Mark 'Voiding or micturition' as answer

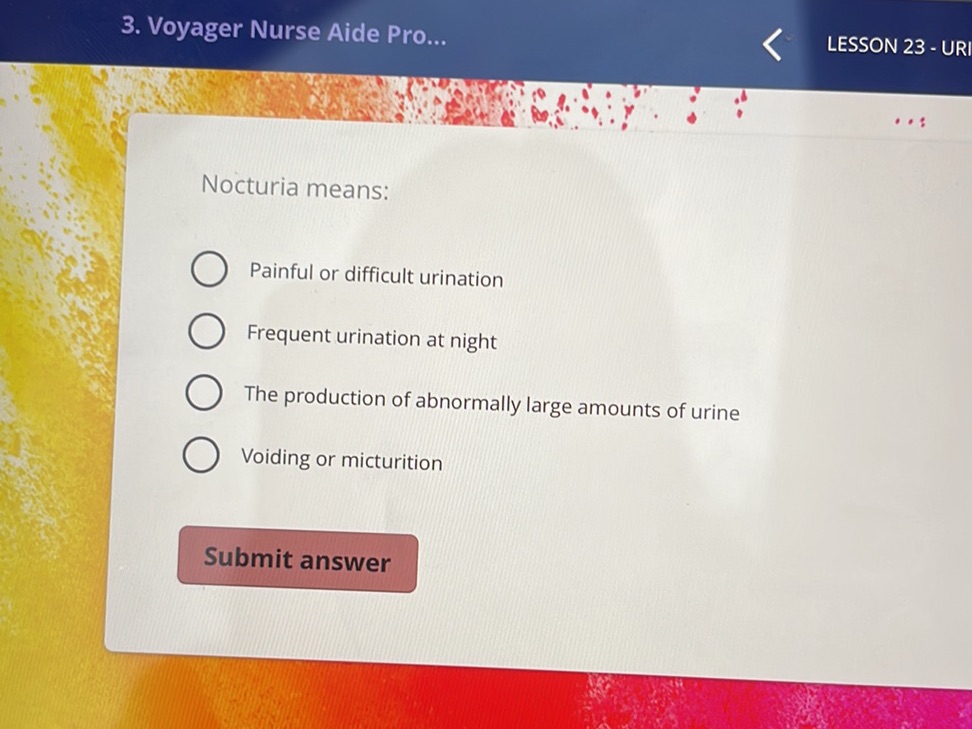pyautogui.click(x=201, y=456)
